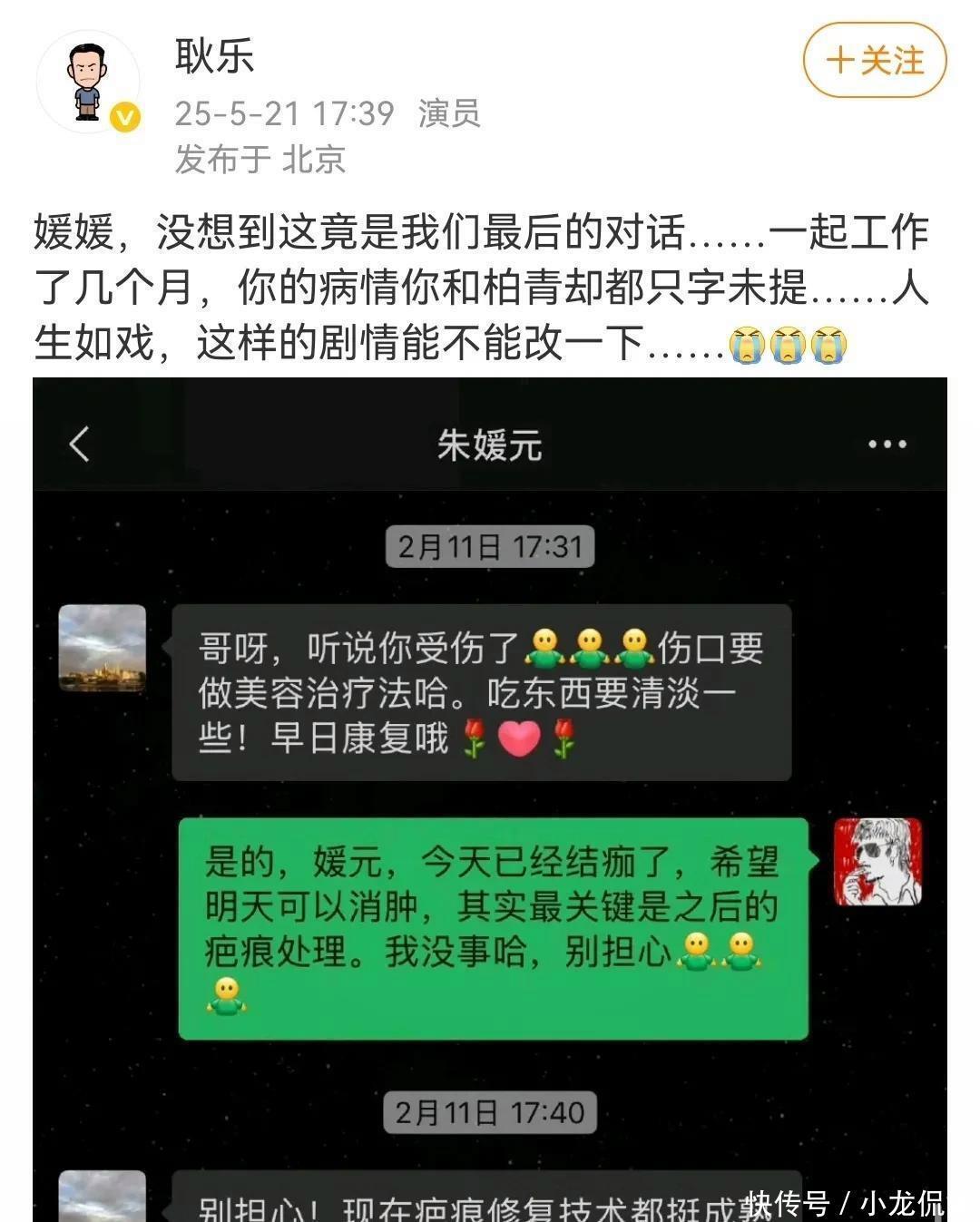Image resolution: width=980 pixels, height=1222 pixels.
Task: Open the attached chat screenshot image
Action: [x=490, y=798]
